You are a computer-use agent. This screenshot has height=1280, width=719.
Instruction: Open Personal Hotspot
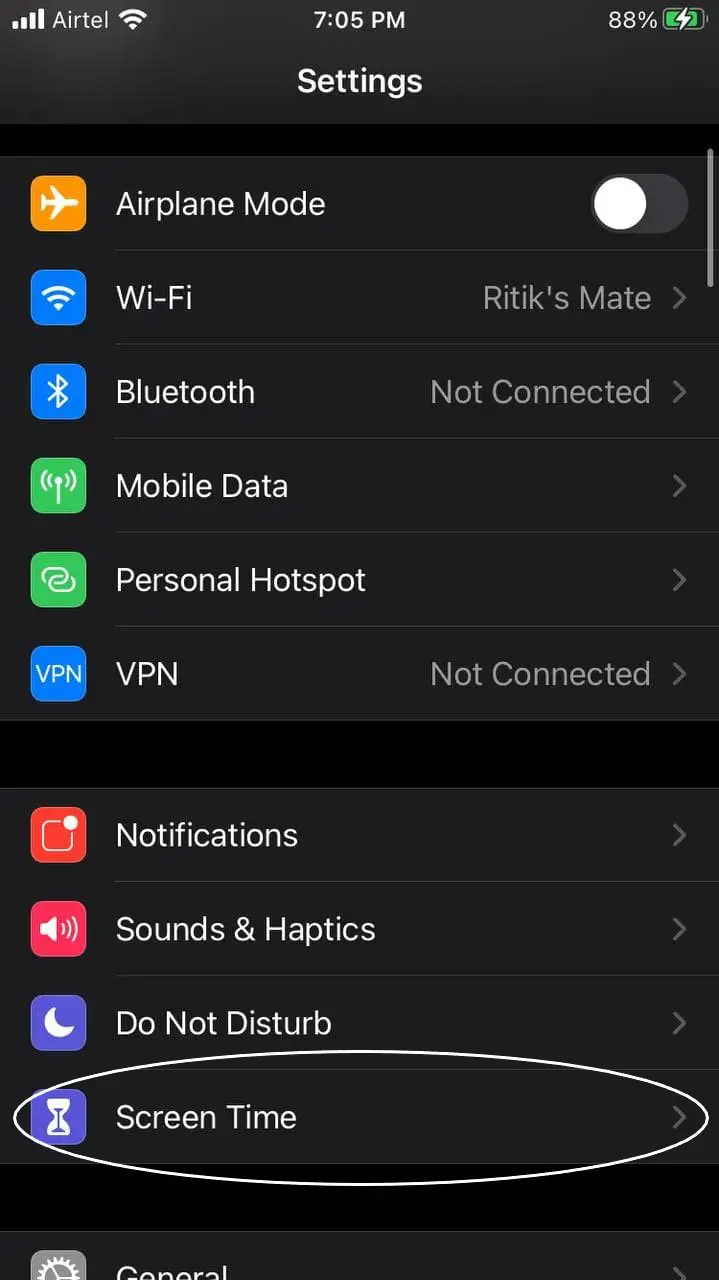359,580
